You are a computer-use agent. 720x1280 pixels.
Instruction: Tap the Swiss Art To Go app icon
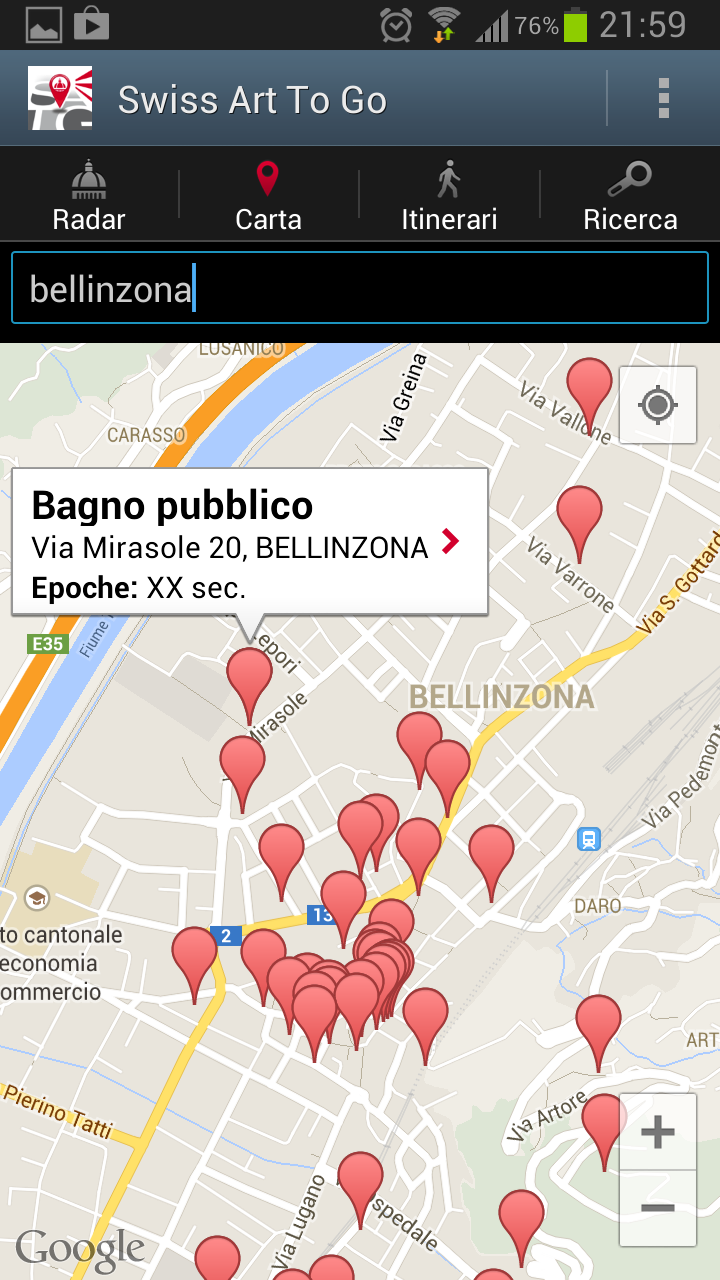pyautogui.click(x=60, y=99)
